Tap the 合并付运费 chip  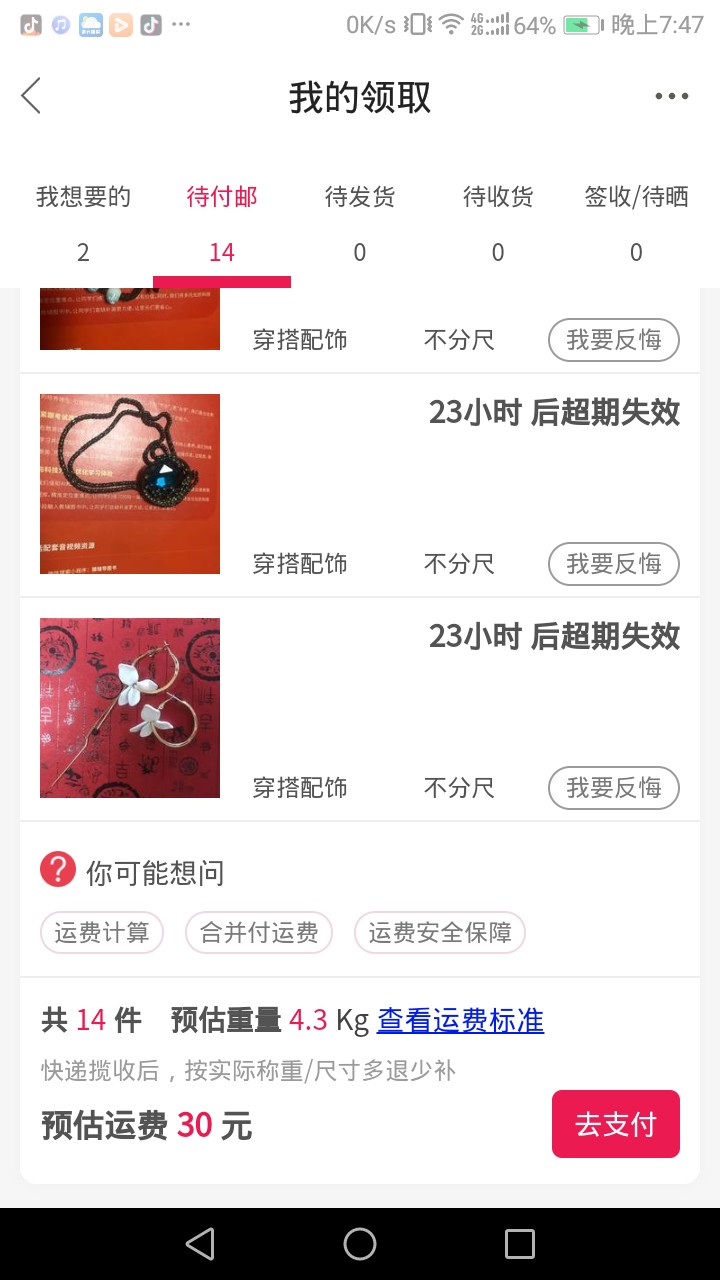click(259, 933)
